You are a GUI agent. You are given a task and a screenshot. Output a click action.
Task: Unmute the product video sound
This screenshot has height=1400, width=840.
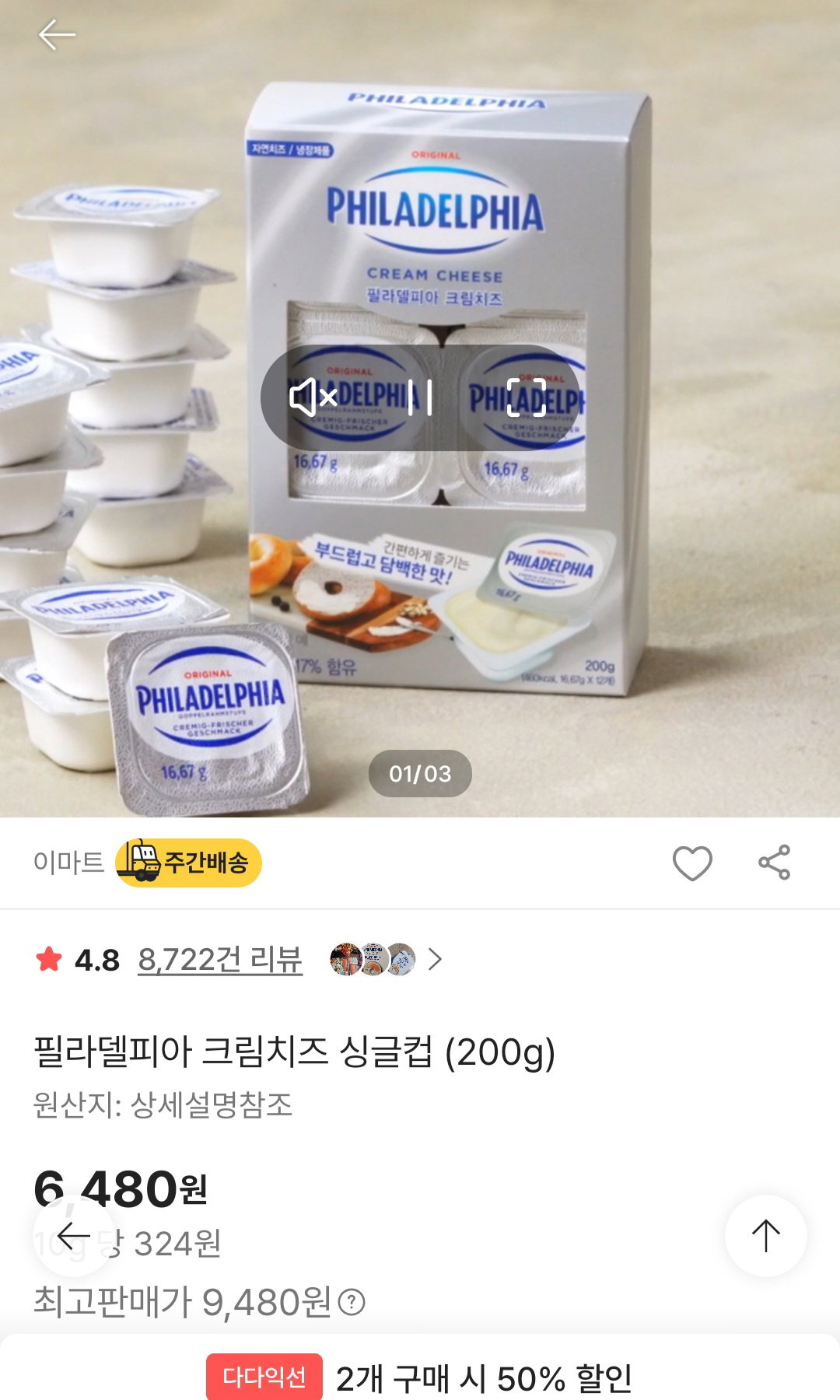coord(313,397)
